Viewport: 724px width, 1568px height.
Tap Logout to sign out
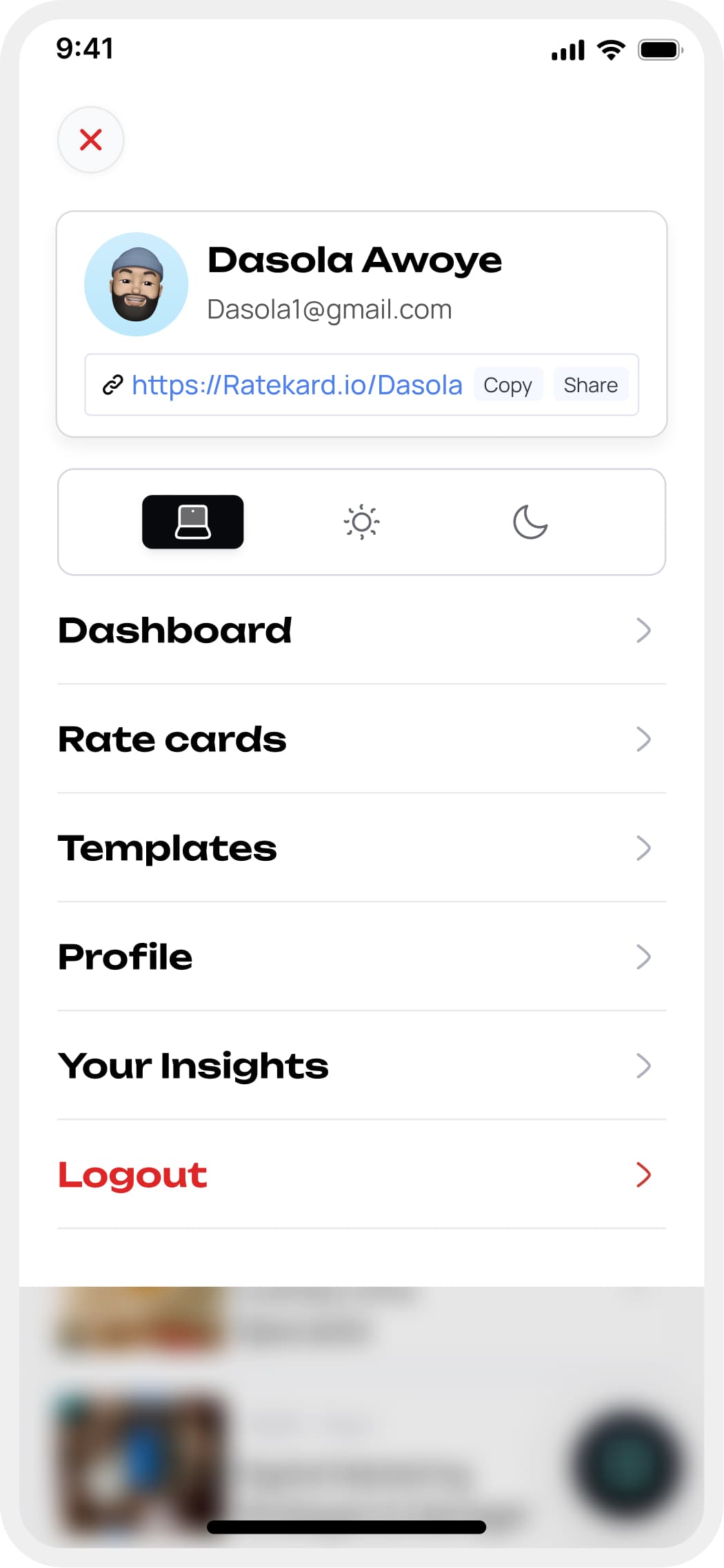coord(132,1174)
